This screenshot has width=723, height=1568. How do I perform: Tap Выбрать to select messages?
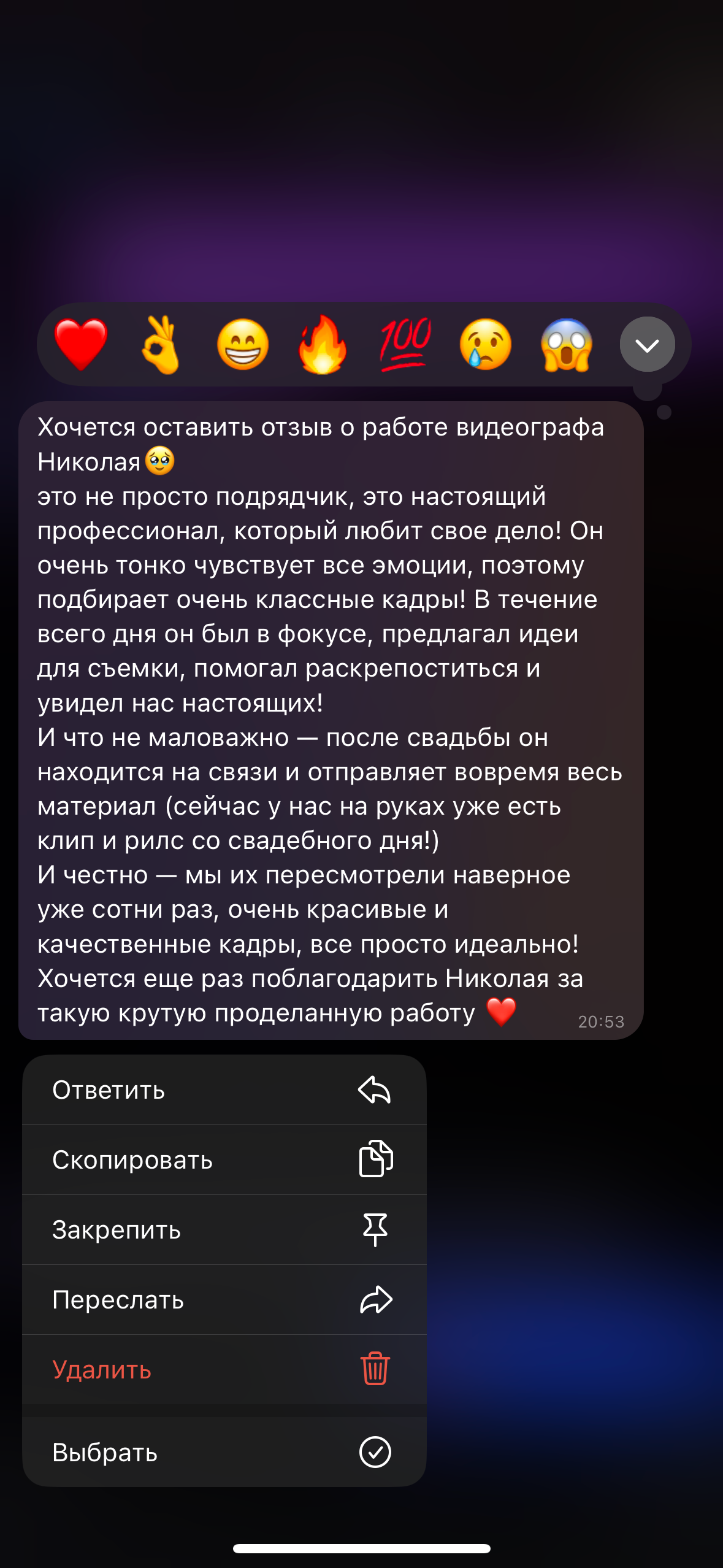(x=224, y=1452)
